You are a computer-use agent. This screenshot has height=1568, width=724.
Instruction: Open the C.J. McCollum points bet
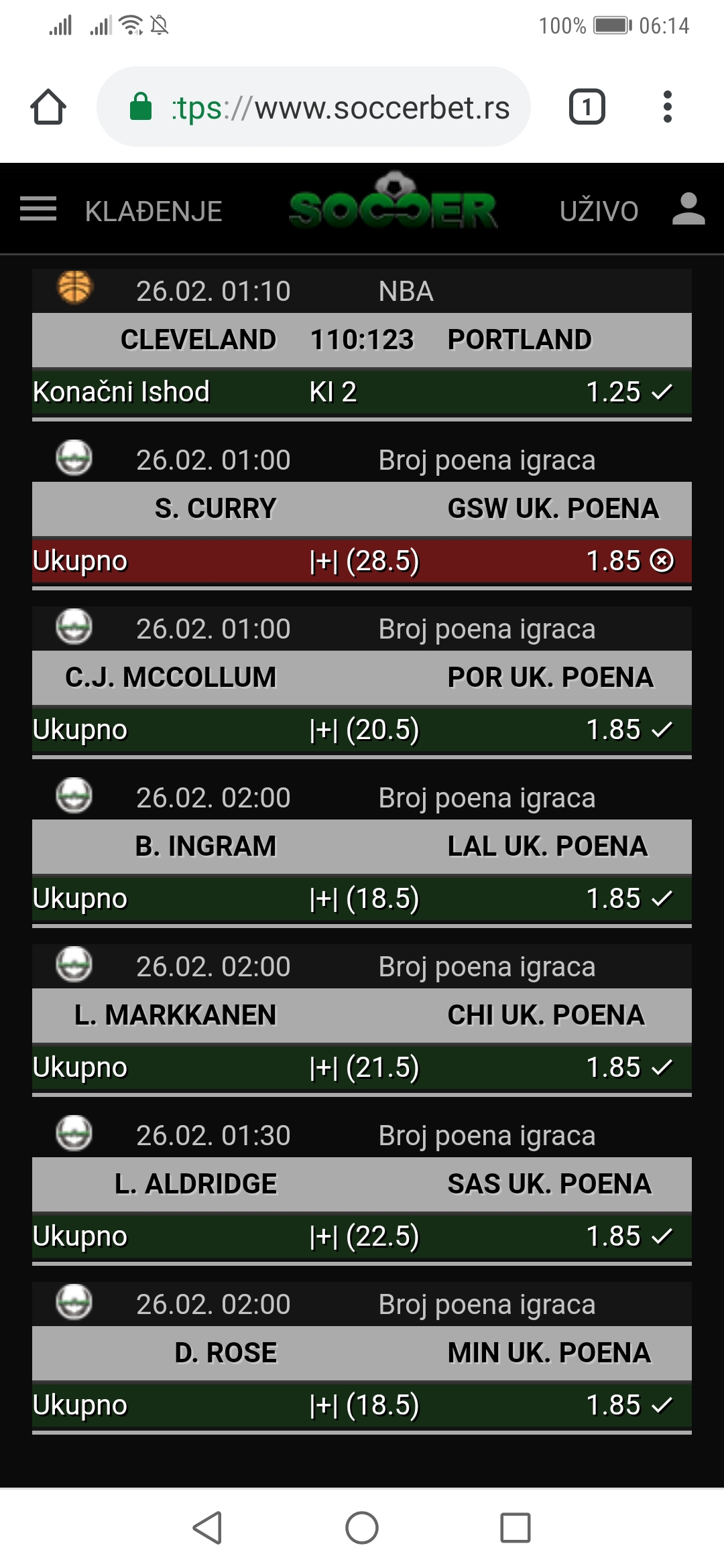coord(362,677)
